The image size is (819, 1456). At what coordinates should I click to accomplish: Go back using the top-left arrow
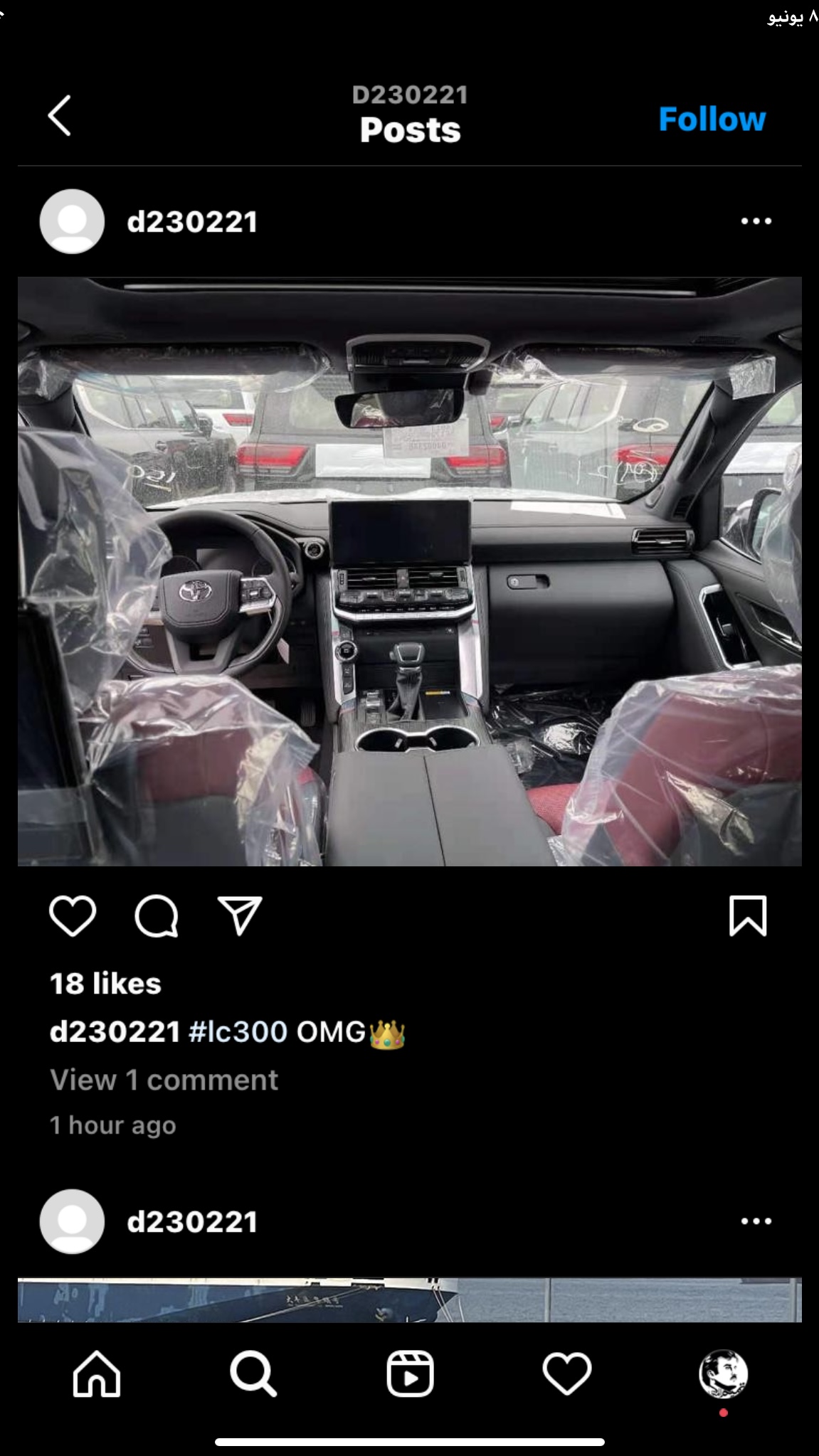point(60,115)
